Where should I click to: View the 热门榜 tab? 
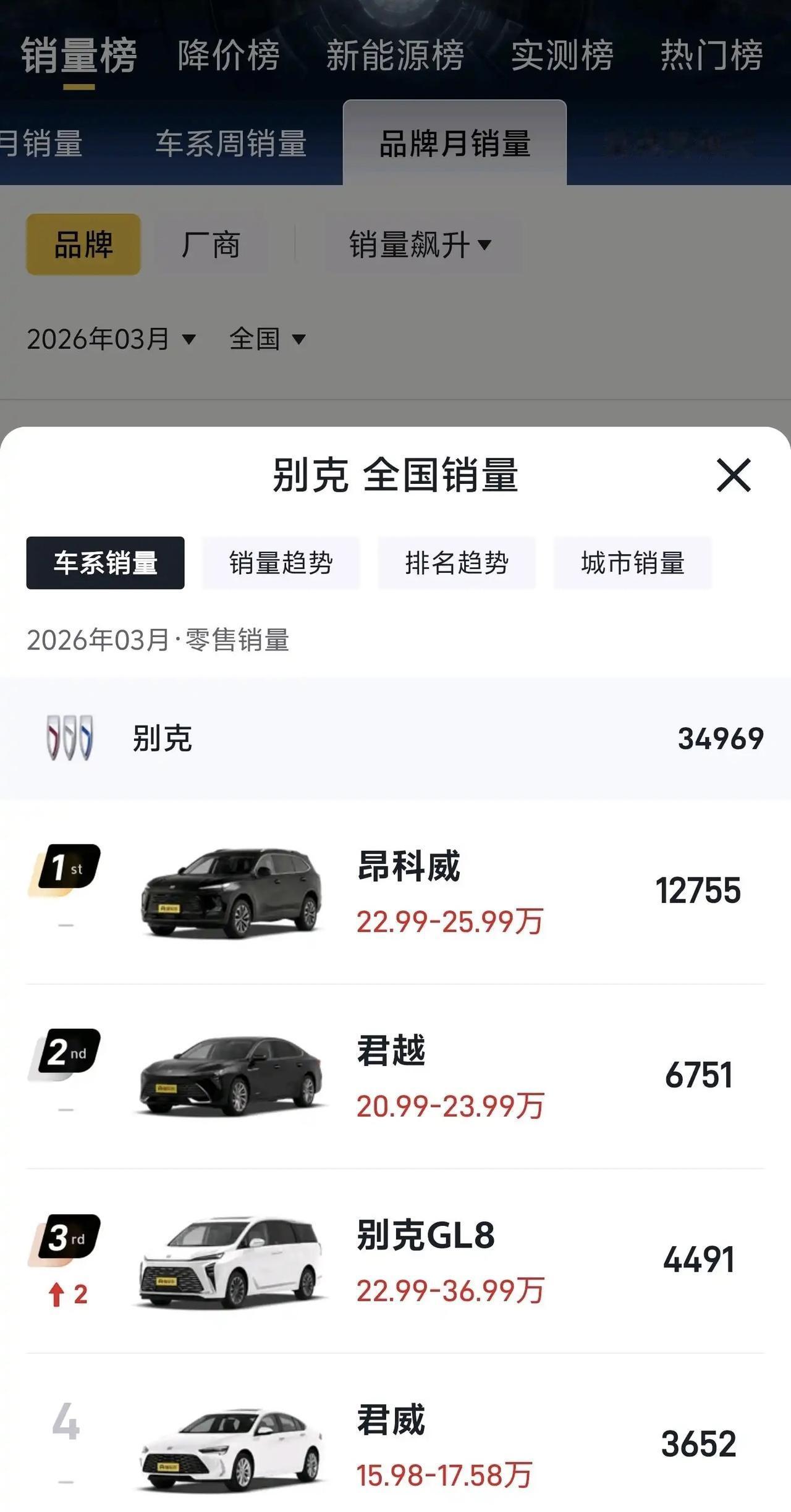click(x=709, y=54)
